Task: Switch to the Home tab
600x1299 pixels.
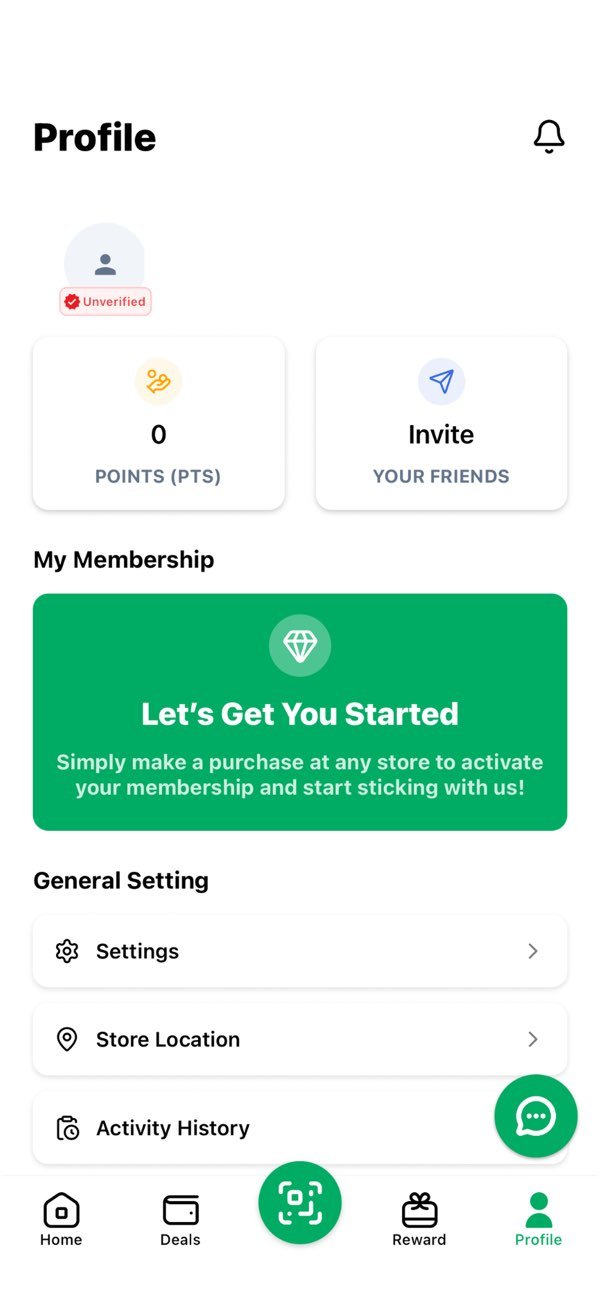Action: click(61, 1220)
